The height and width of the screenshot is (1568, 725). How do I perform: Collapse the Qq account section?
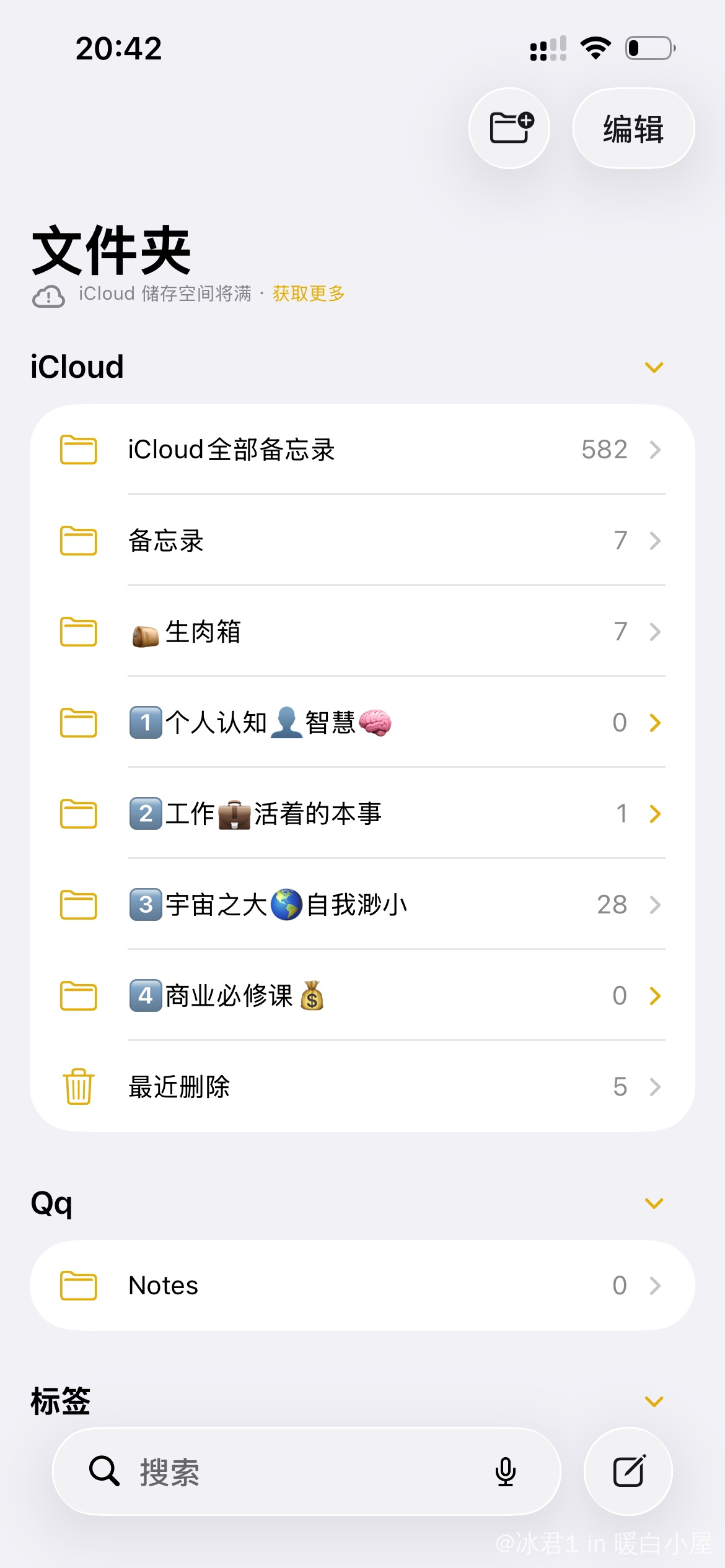coord(654,1203)
